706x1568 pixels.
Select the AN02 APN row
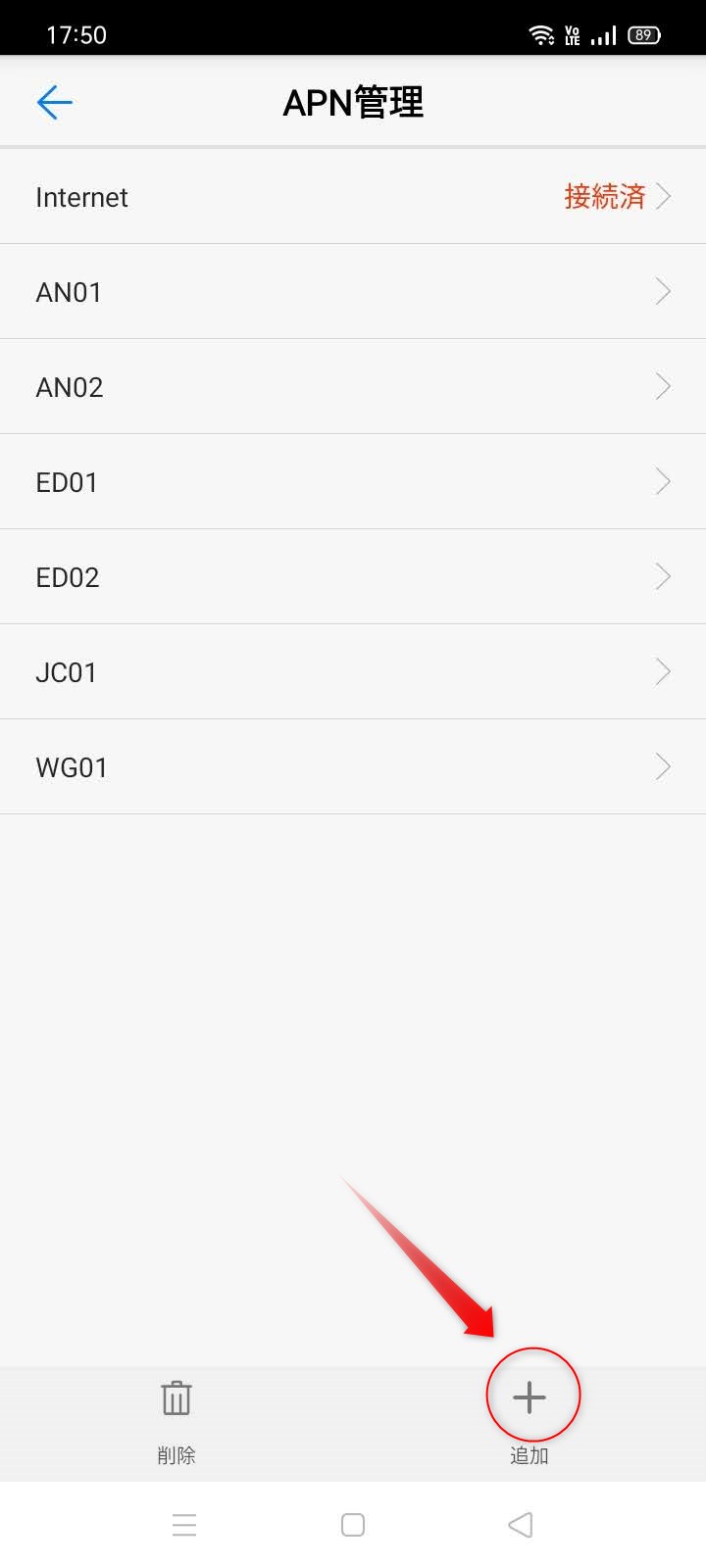point(353,387)
